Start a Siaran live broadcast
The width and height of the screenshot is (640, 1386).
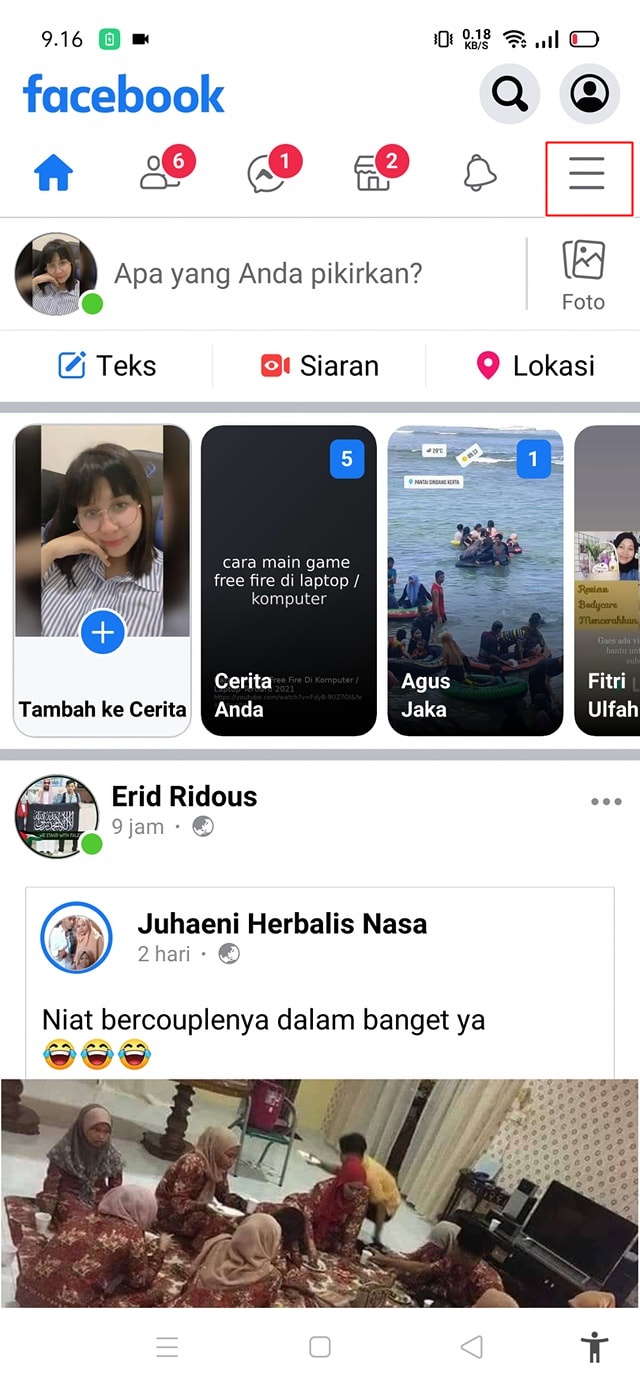(x=320, y=366)
